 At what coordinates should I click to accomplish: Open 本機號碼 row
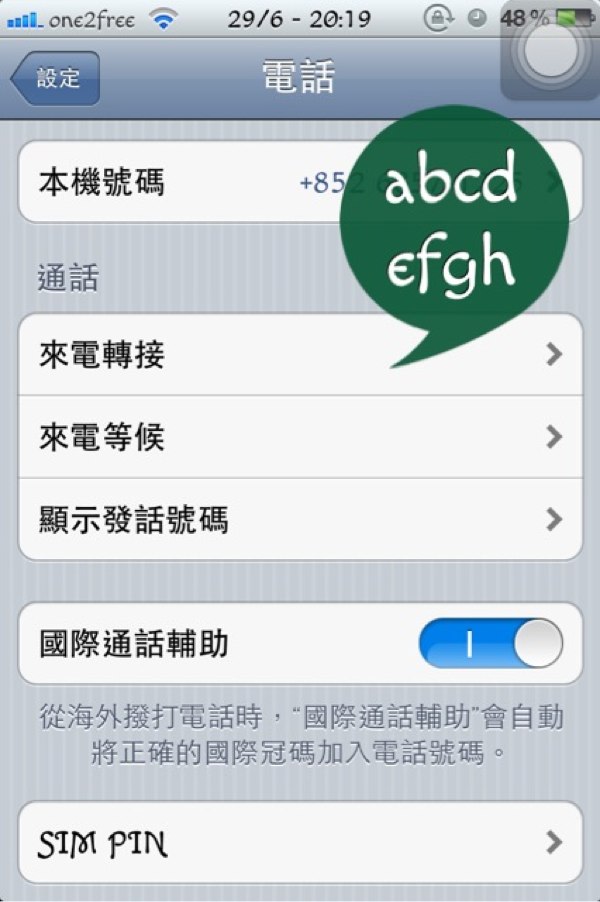coord(180,183)
